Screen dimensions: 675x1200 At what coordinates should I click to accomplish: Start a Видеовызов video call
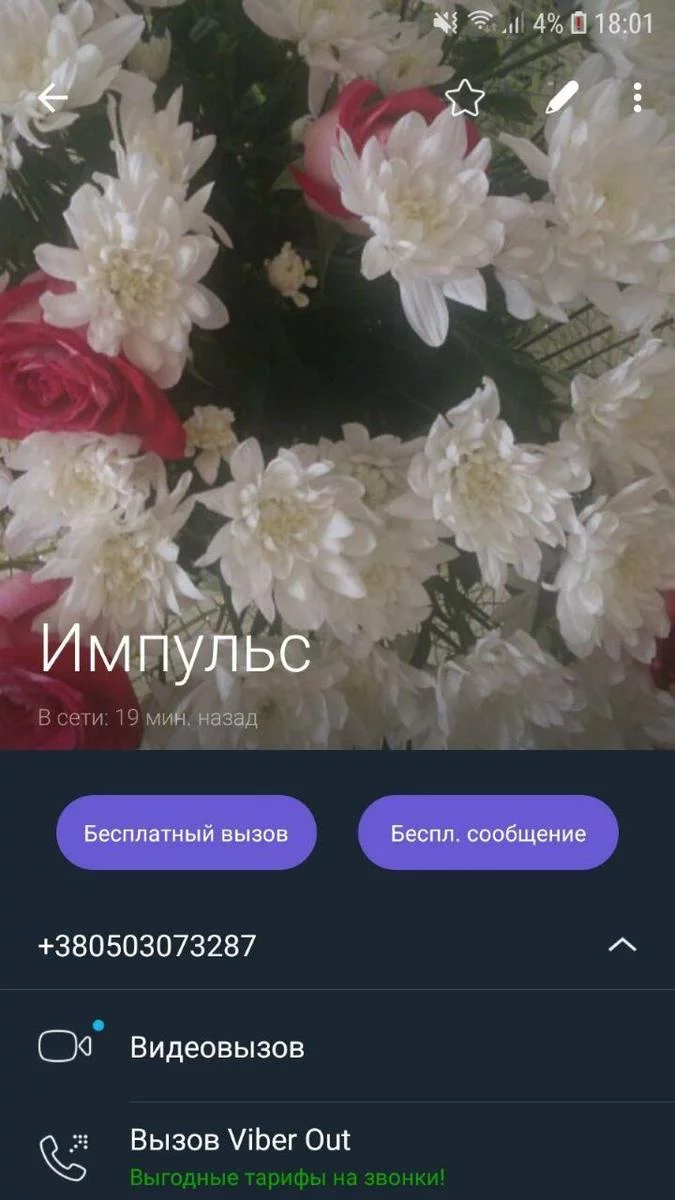pyautogui.click(x=217, y=1047)
